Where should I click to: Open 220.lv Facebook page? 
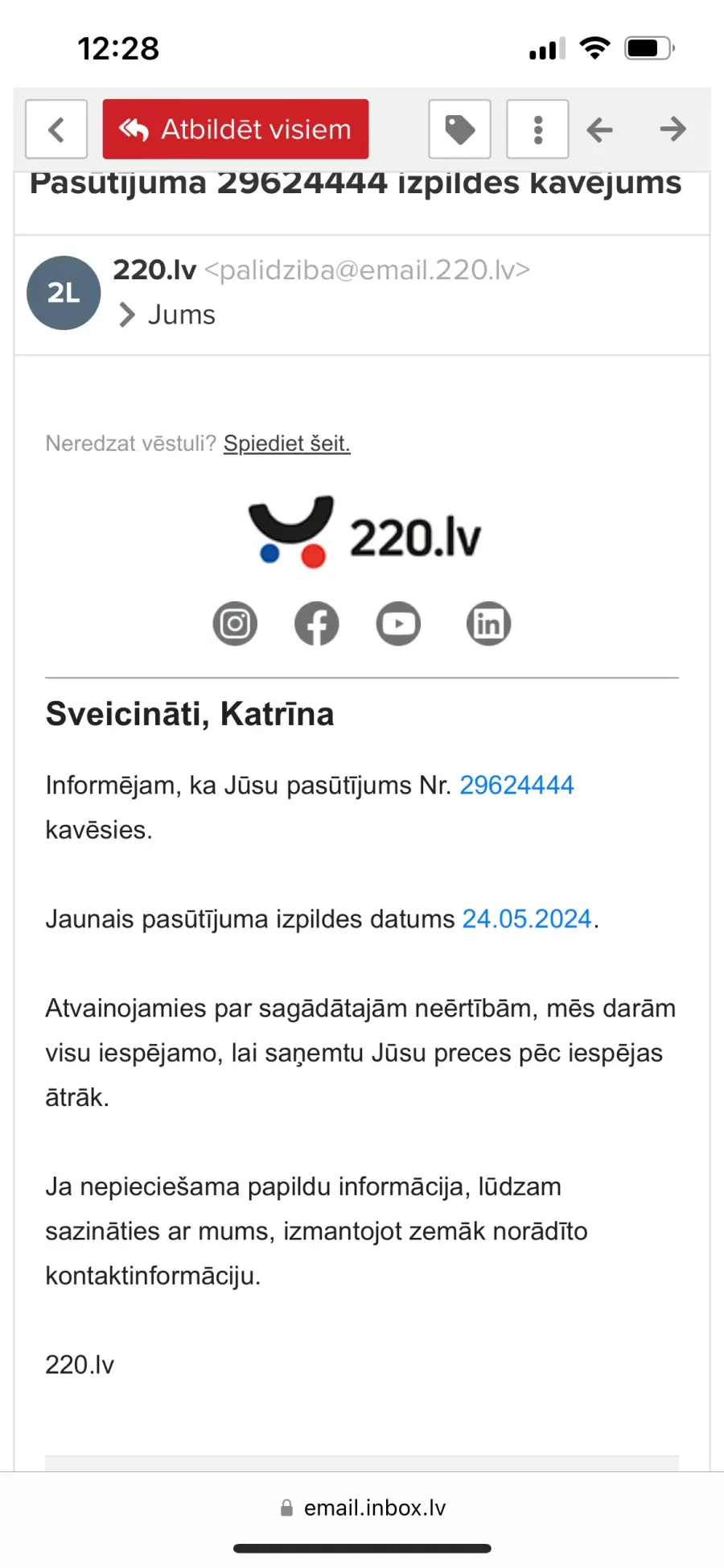(x=317, y=624)
